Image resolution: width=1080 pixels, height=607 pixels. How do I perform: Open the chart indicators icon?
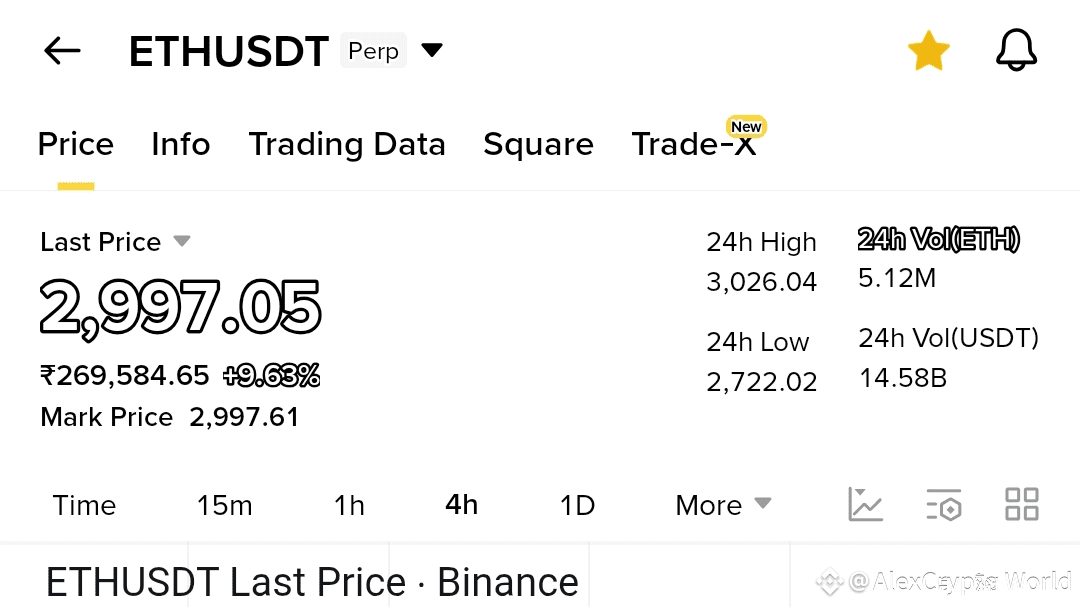point(865,504)
